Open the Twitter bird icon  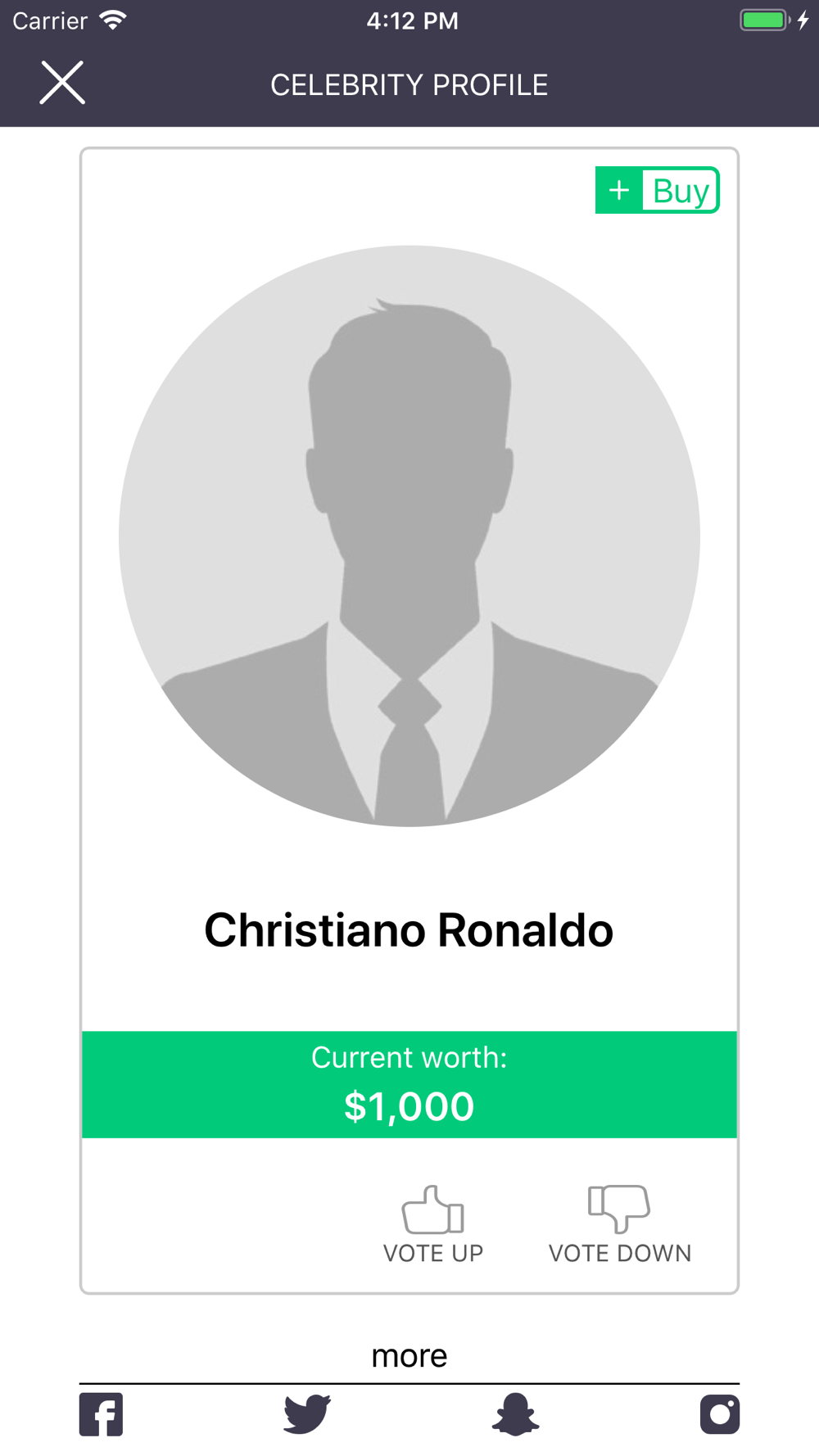[x=307, y=1414]
